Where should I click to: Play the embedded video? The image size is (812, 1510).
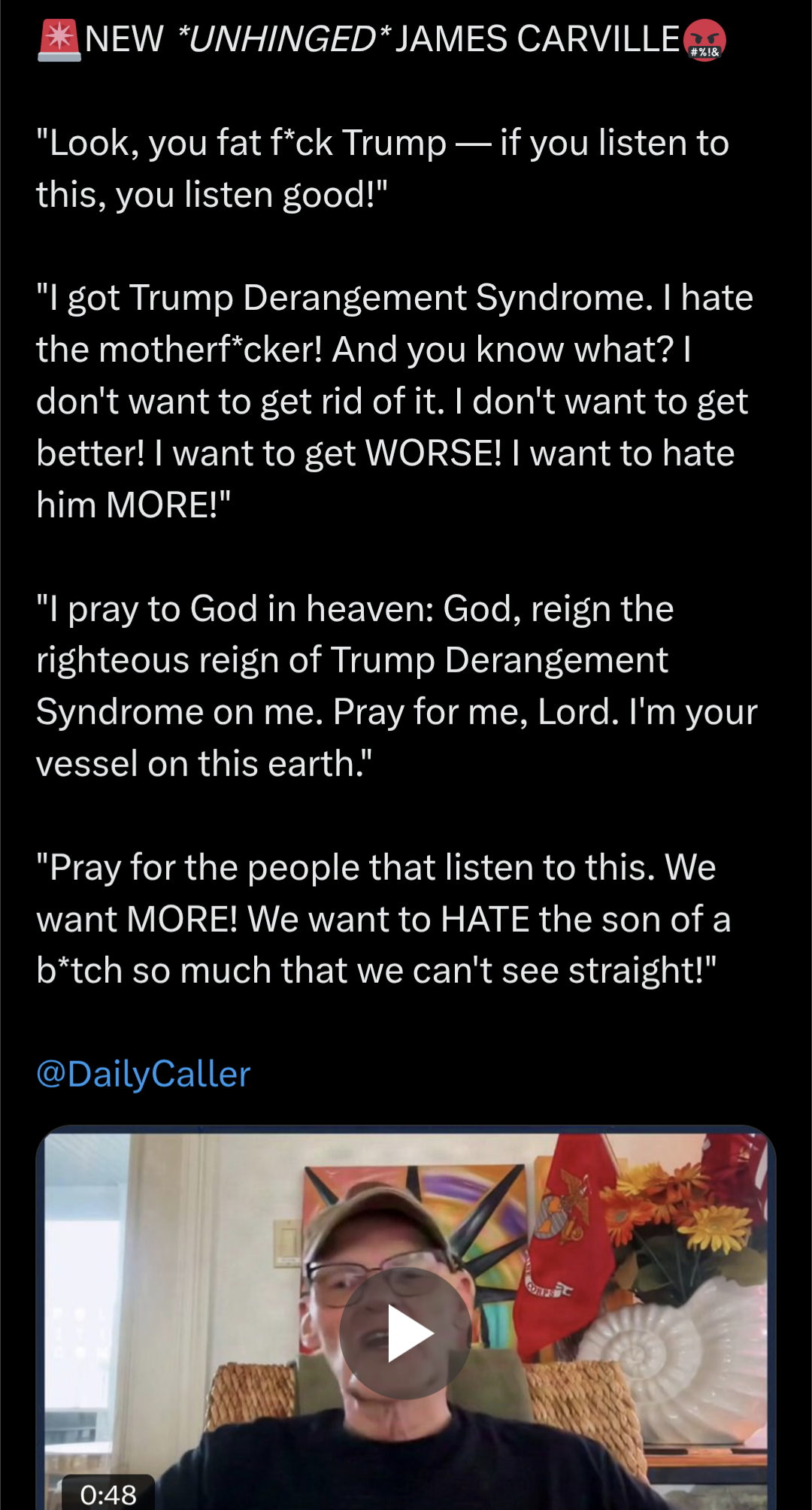pos(406,1333)
